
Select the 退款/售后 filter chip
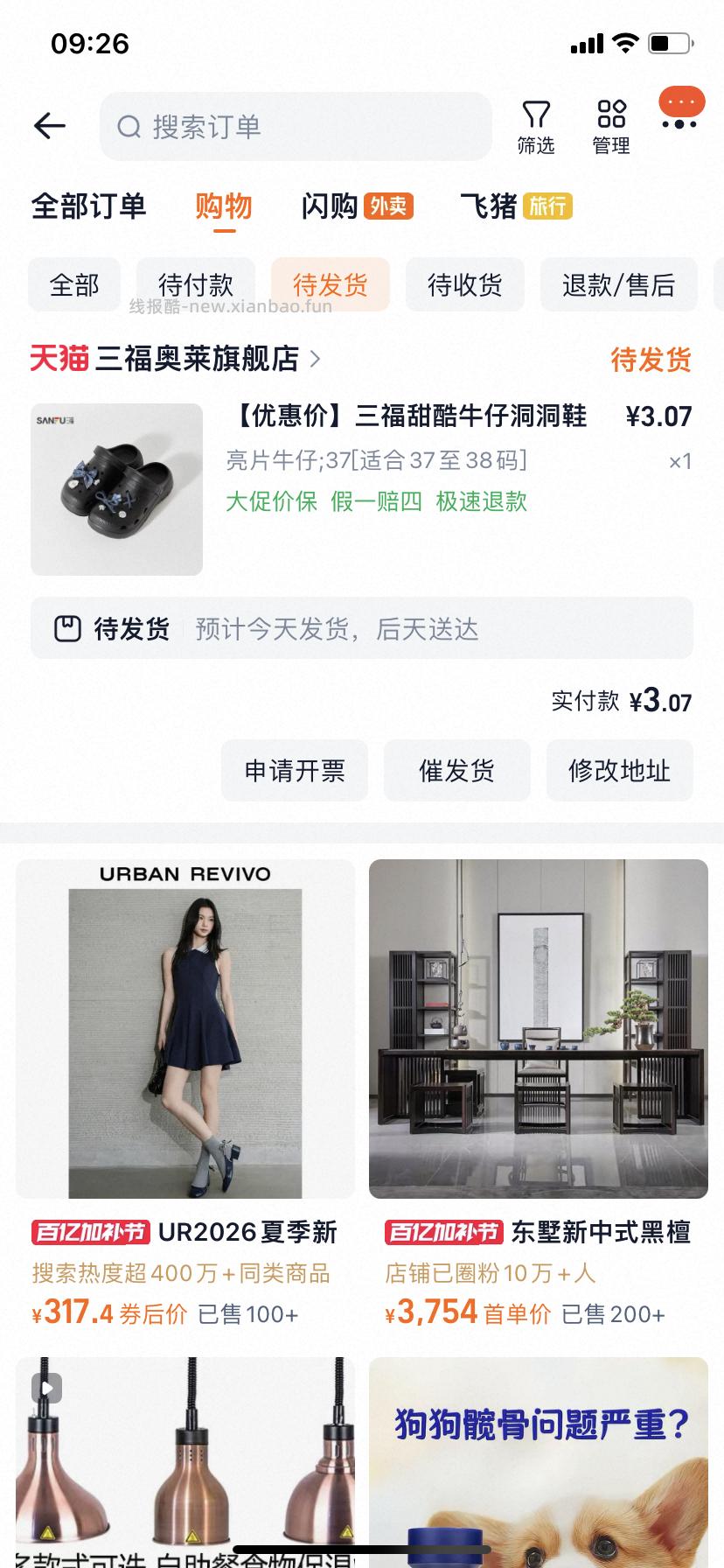tap(619, 284)
